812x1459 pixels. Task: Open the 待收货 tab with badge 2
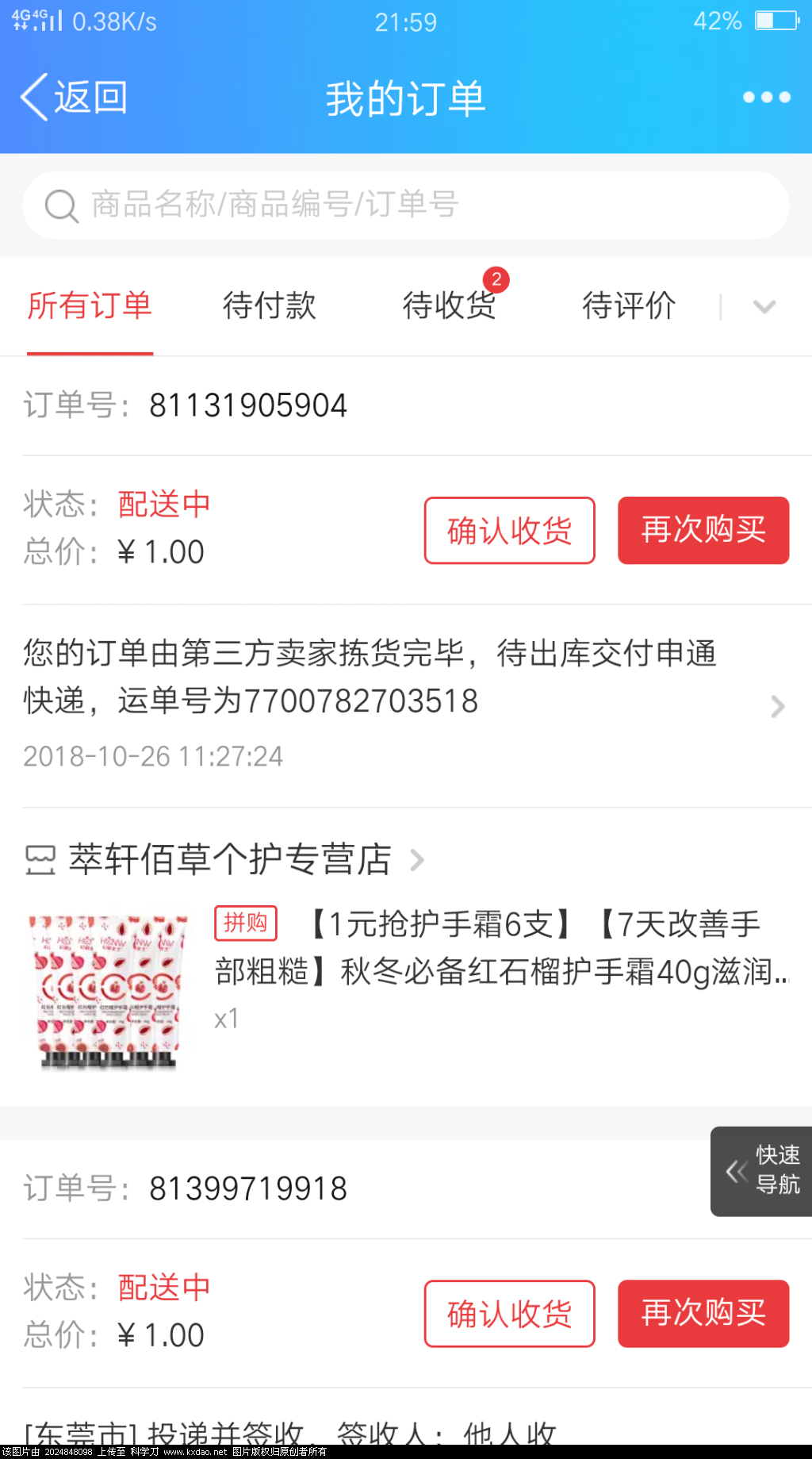[x=449, y=306]
